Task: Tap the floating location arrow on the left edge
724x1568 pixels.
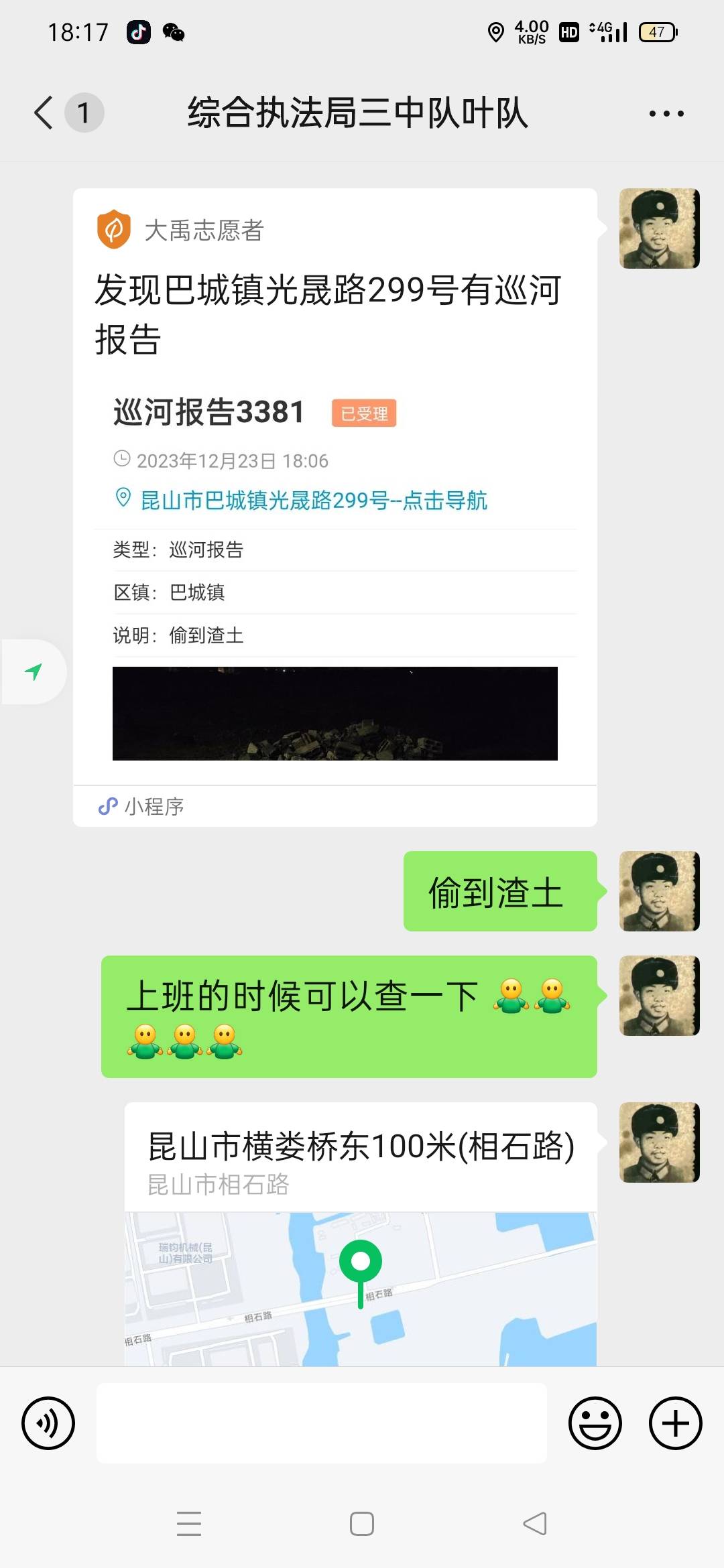Action: (x=34, y=671)
